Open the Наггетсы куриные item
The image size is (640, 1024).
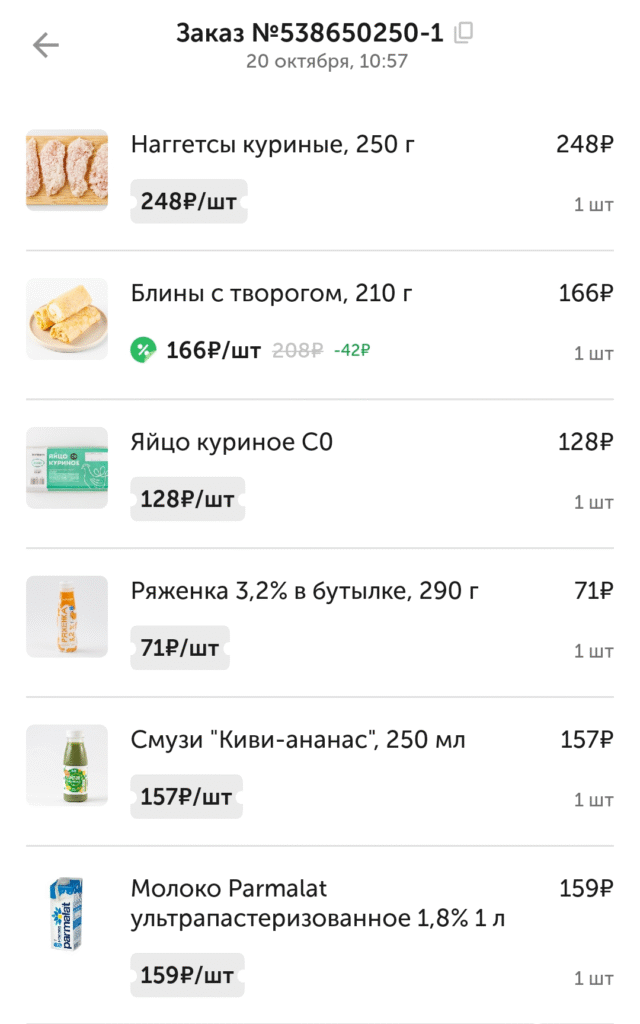[320, 175]
